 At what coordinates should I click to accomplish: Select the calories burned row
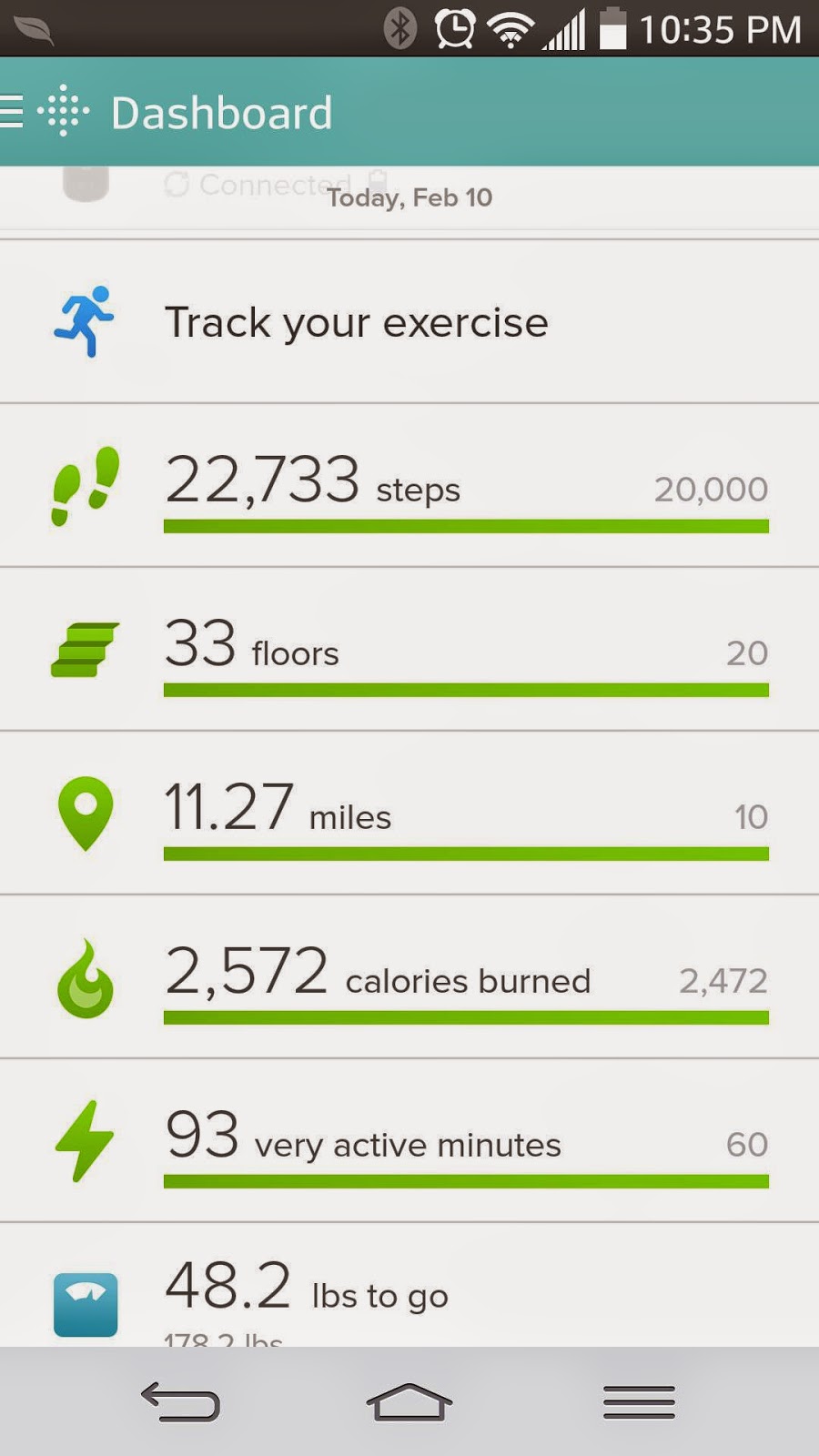point(409,976)
